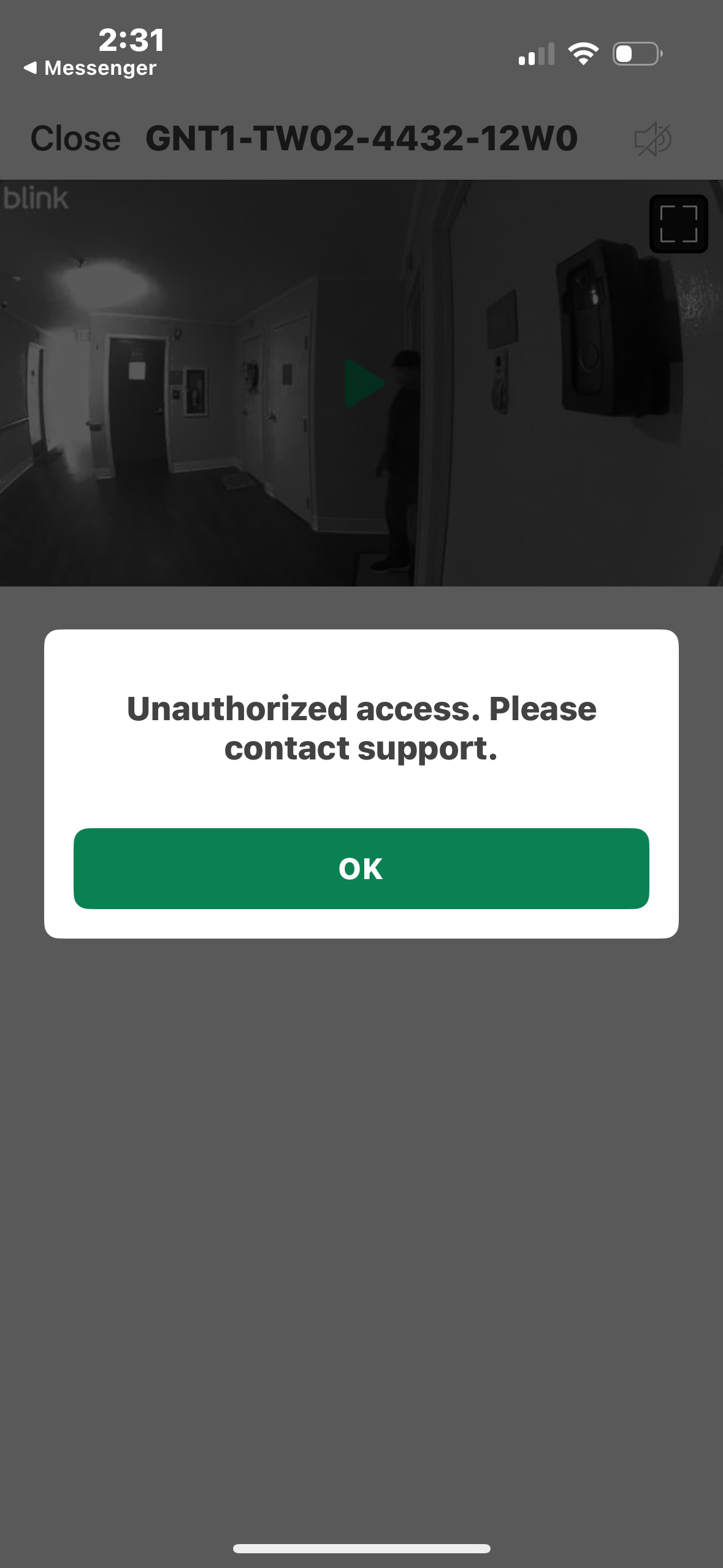Expand the video to fullscreen
Image resolution: width=723 pixels, height=1568 pixels.
tap(678, 223)
